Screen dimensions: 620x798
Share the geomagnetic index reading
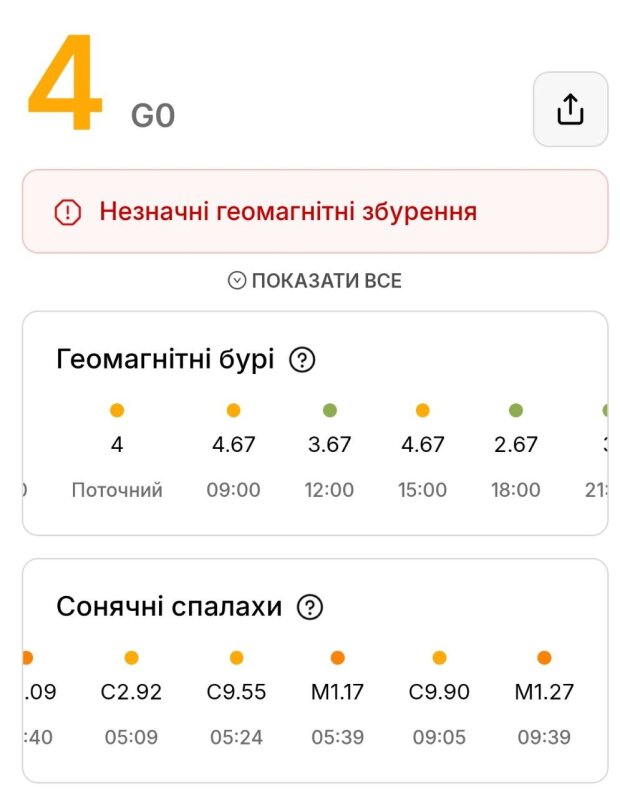pyautogui.click(x=570, y=109)
